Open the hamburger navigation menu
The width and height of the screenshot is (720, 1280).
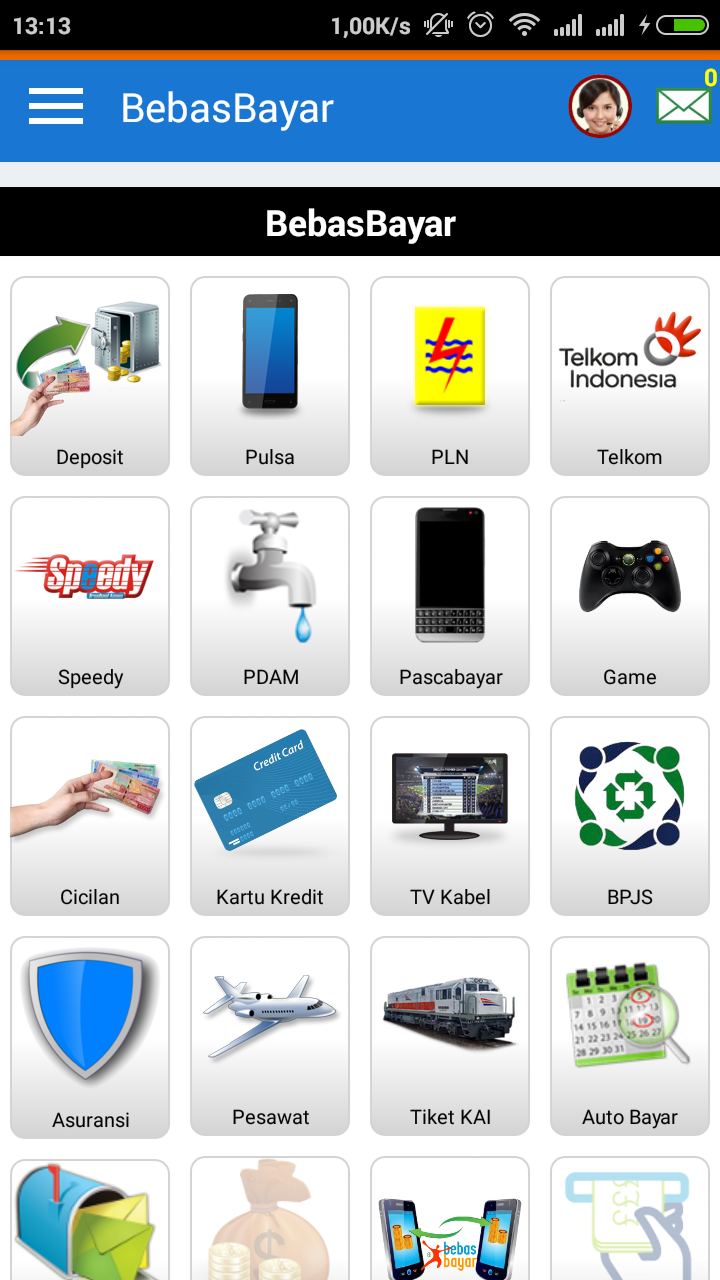click(x=56, y=106)
